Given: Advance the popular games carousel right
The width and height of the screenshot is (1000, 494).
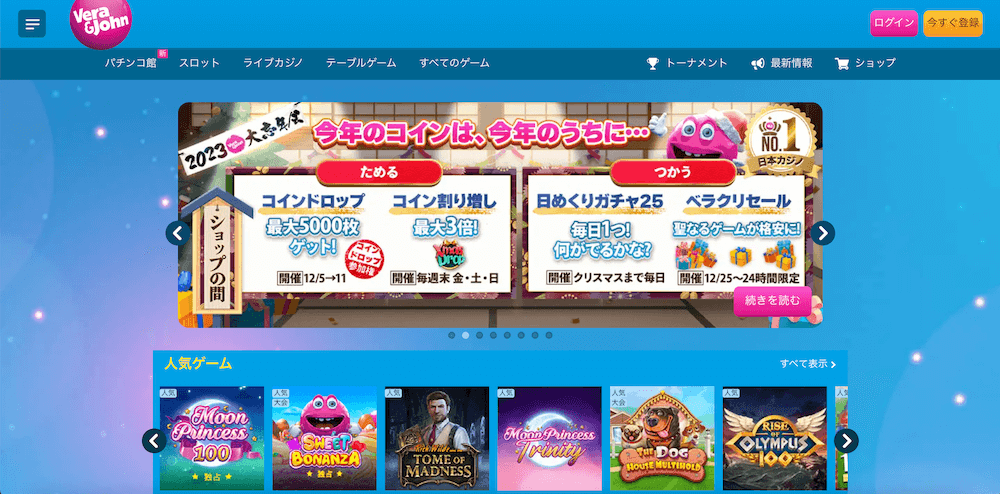Looking at the screenshot, I should tap(846, 440).
